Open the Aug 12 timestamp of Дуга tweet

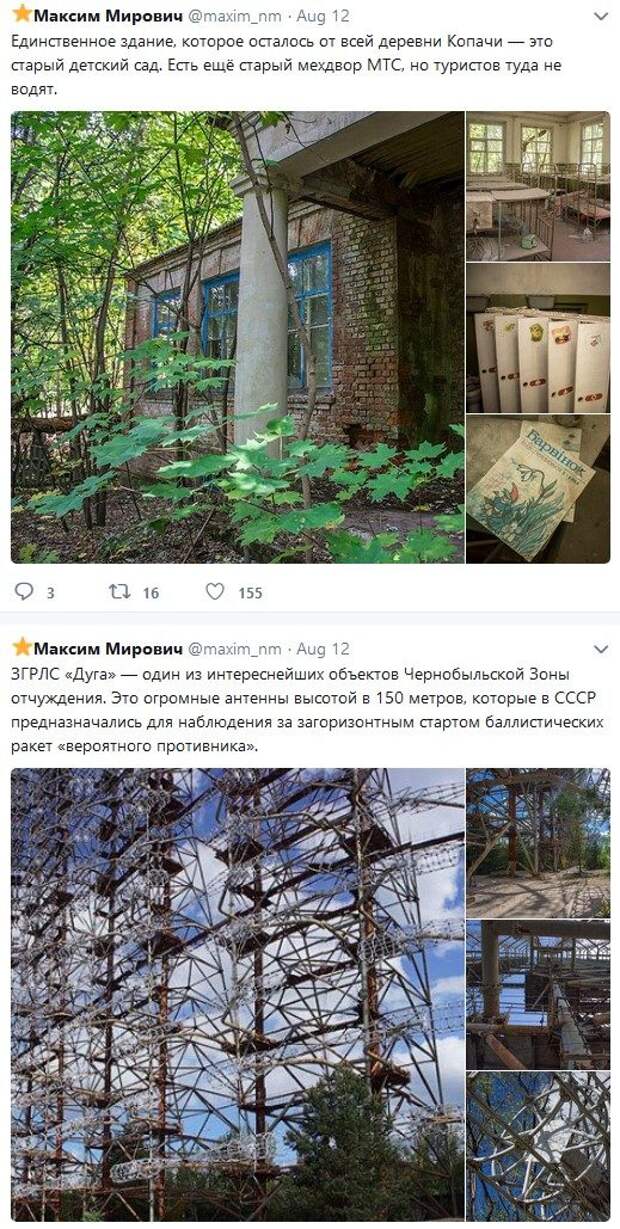[323, 648]
